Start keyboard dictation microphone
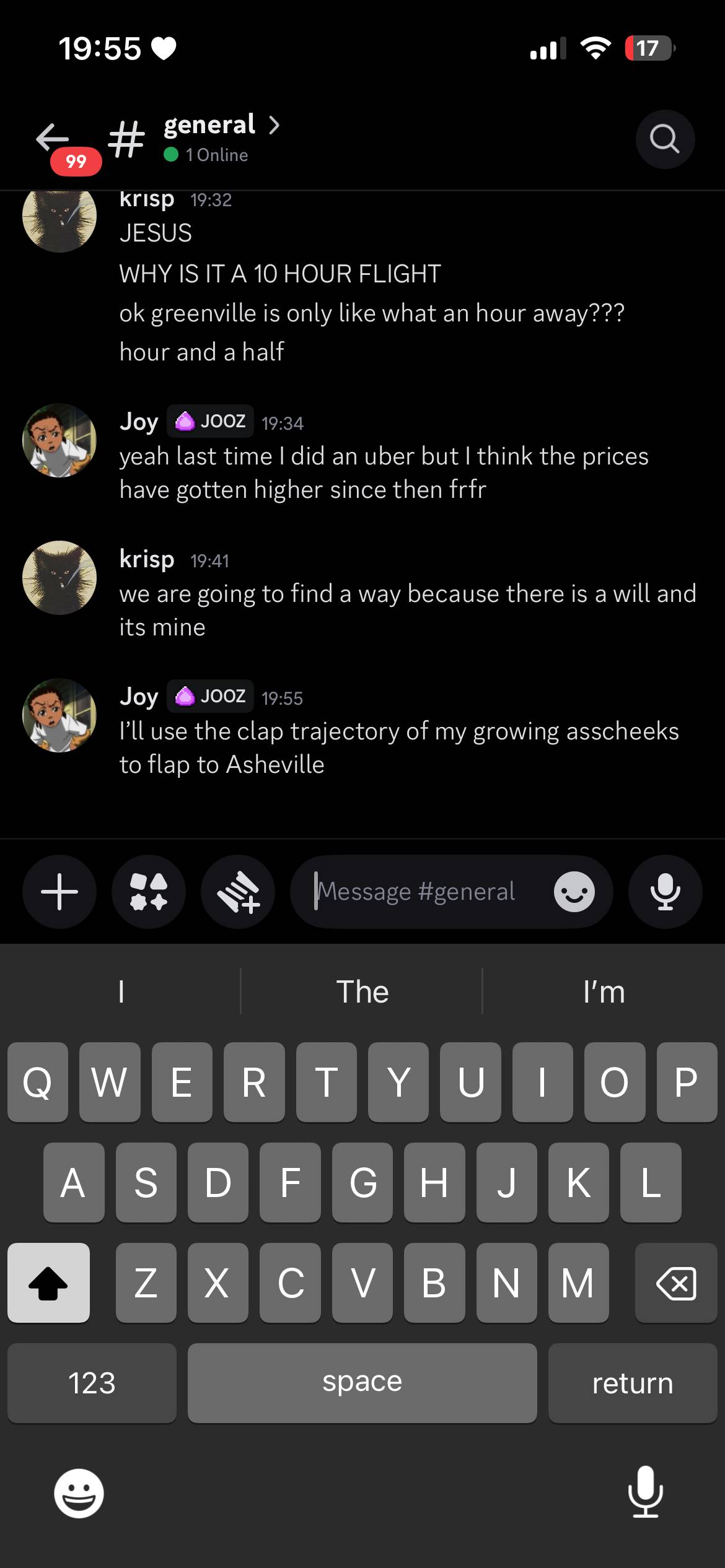725x1568 pixels. pos(646,1492)
